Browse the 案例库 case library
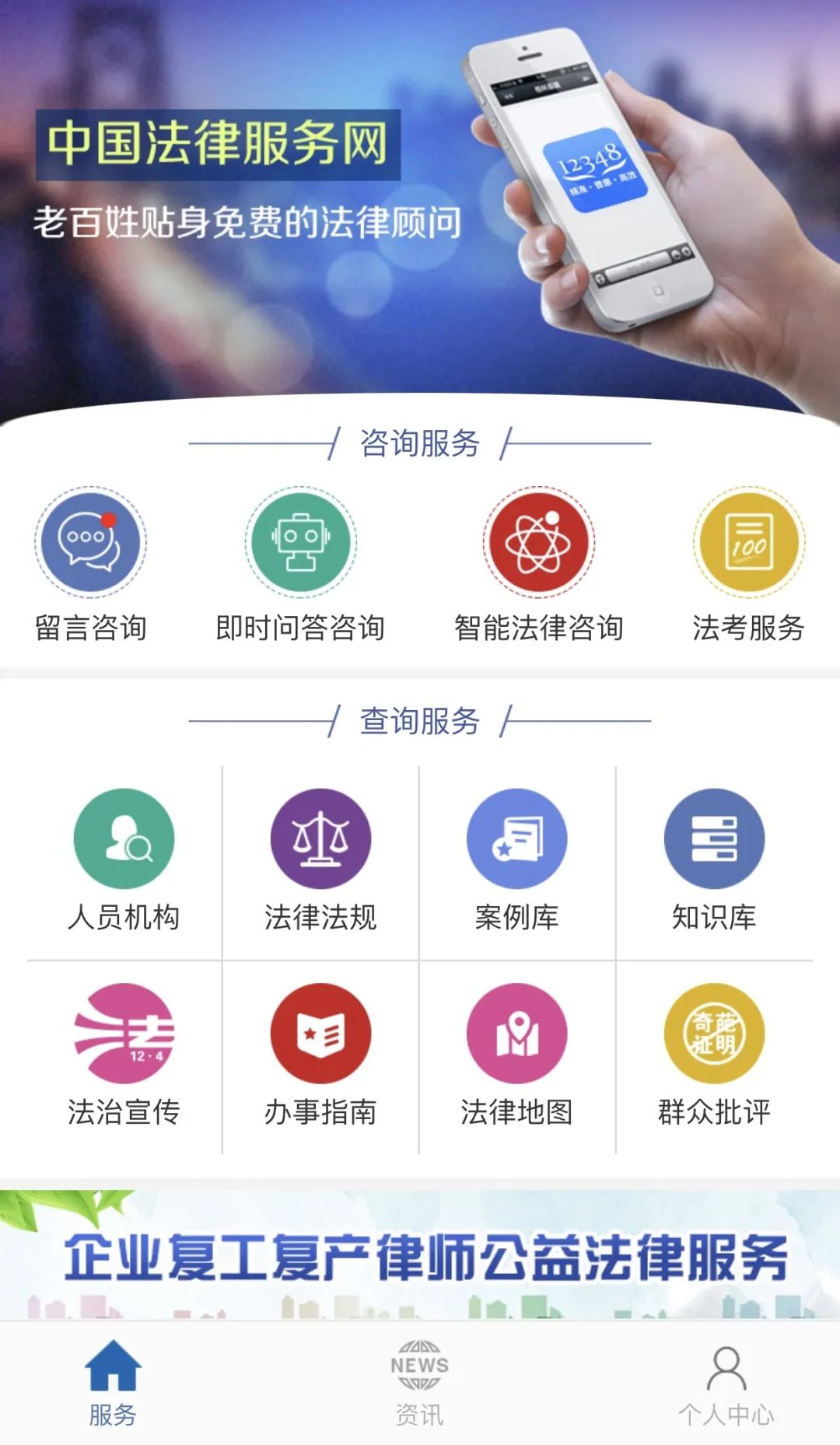The width and height of the screenshot is (840, 1445). pyautogui.click(x=517, y=840)
